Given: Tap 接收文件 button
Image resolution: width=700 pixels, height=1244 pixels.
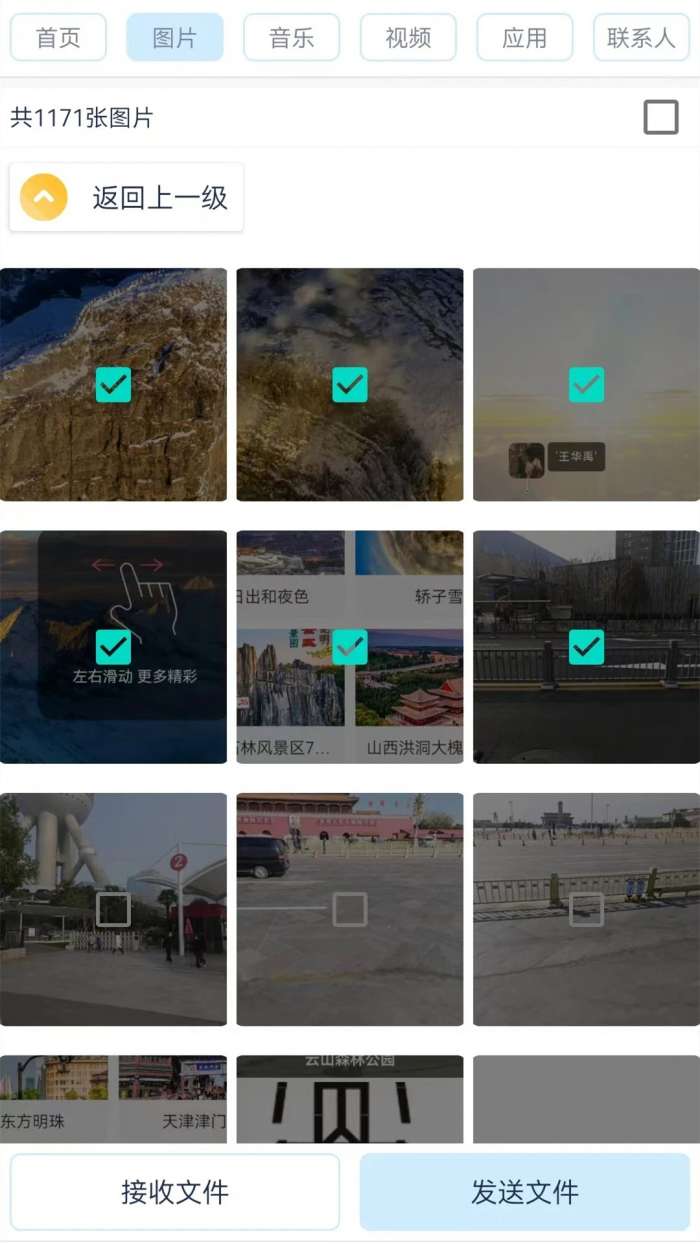Looking at the screenshot, I should [175, 1192].
